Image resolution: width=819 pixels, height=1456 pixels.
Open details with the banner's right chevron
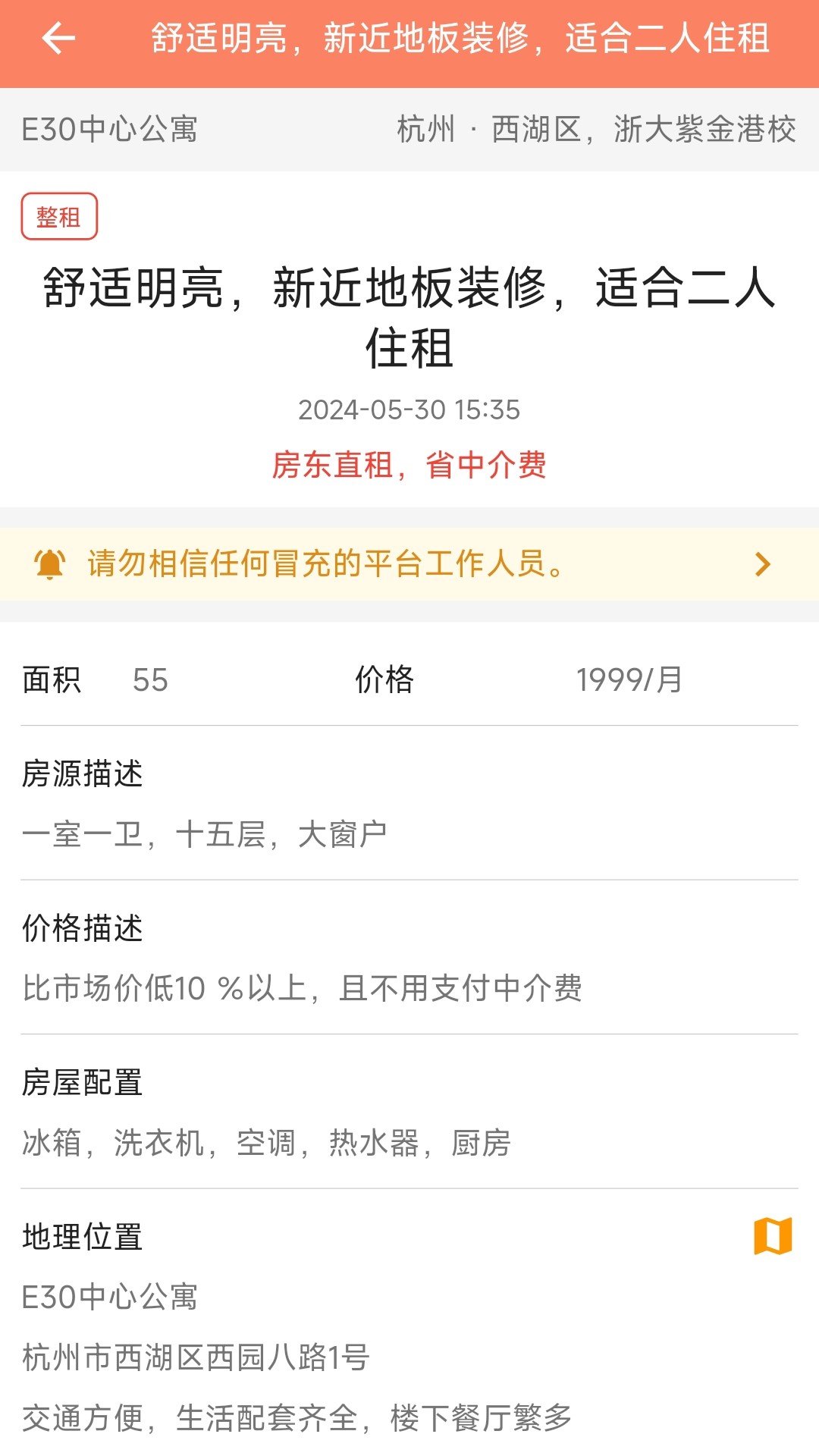(761, 564)
